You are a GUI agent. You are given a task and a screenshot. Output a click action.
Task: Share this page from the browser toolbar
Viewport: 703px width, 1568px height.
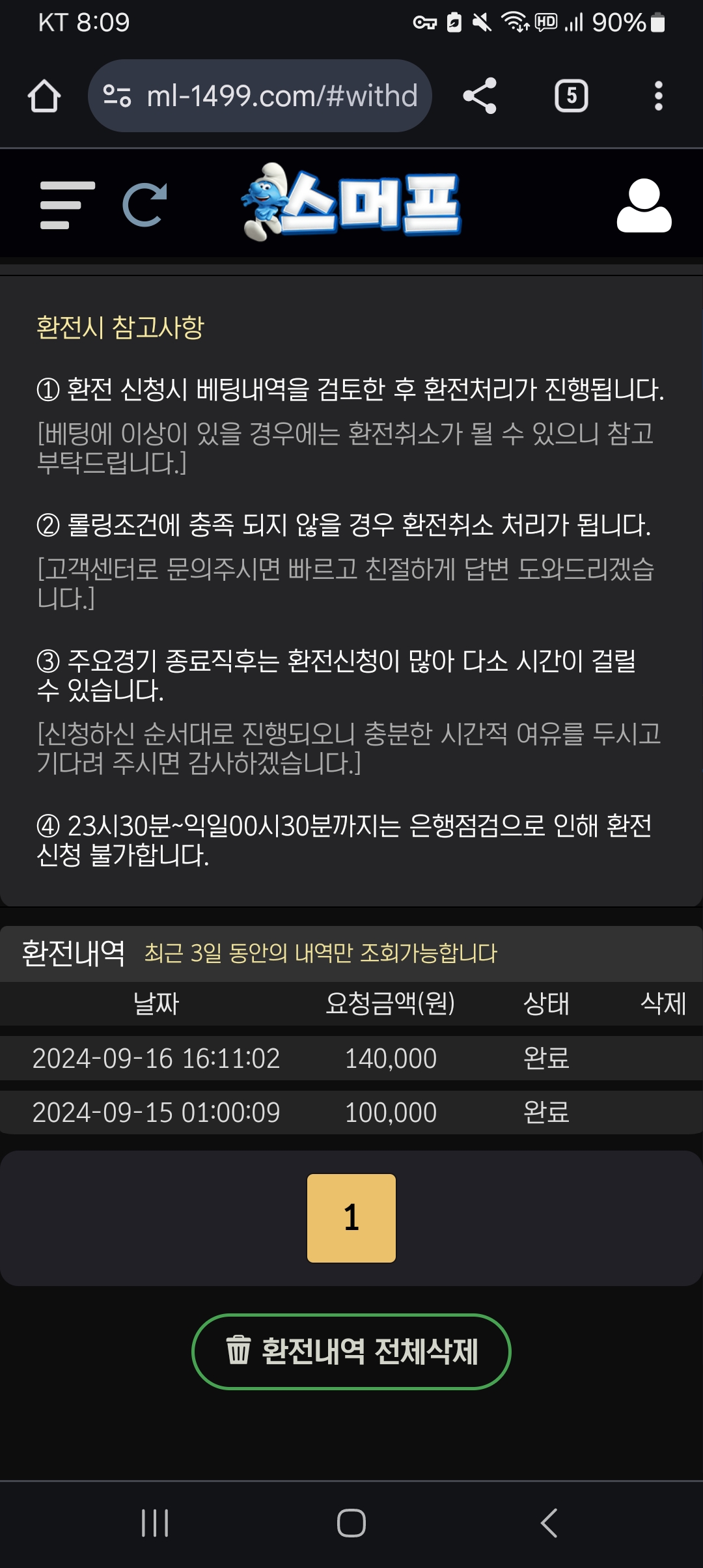480,96
